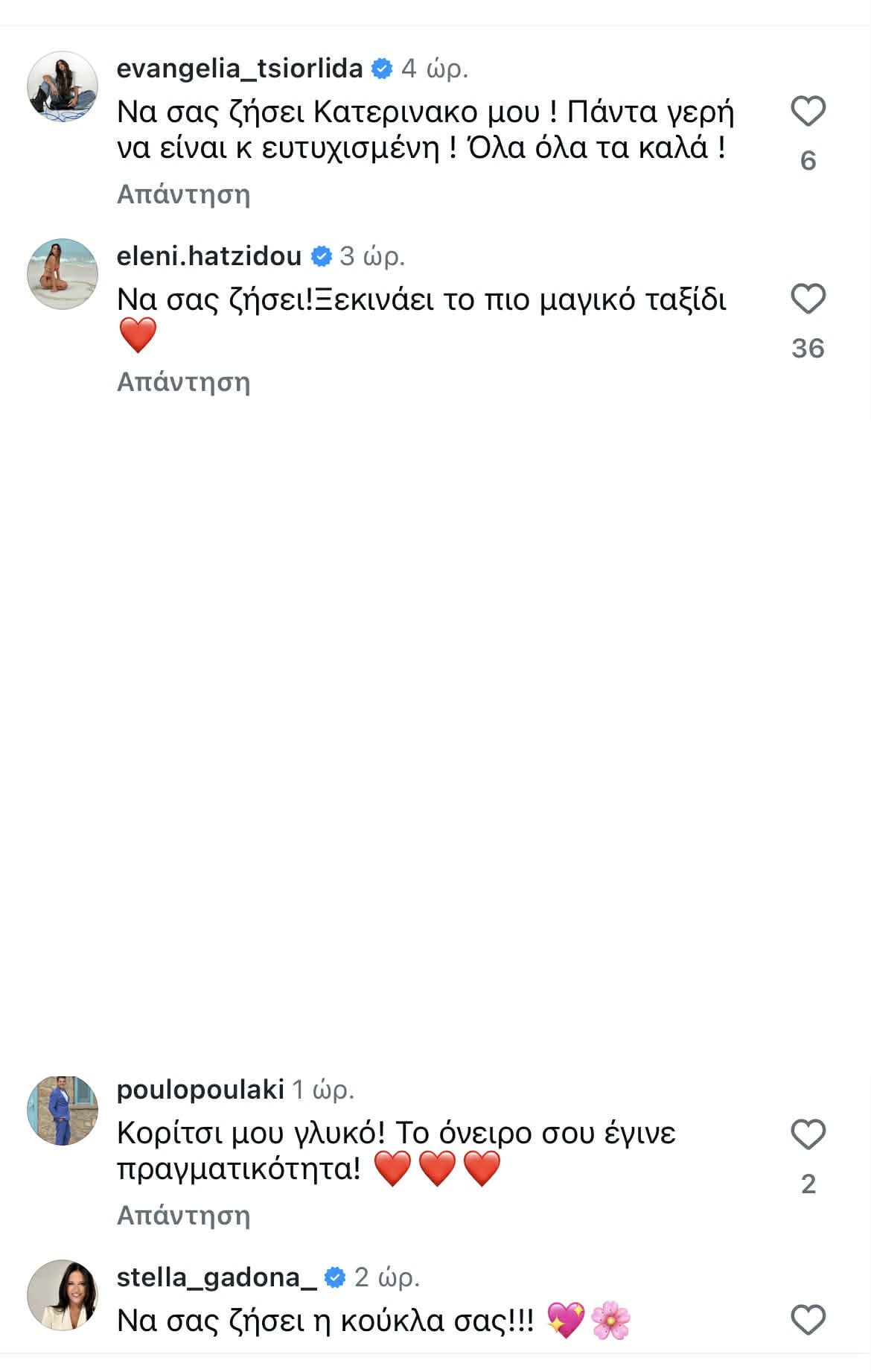This screenshot has width=871, height=1372.
Task: Reply to poulopoulaki's comment
Action: click(x=183, y=1216)
